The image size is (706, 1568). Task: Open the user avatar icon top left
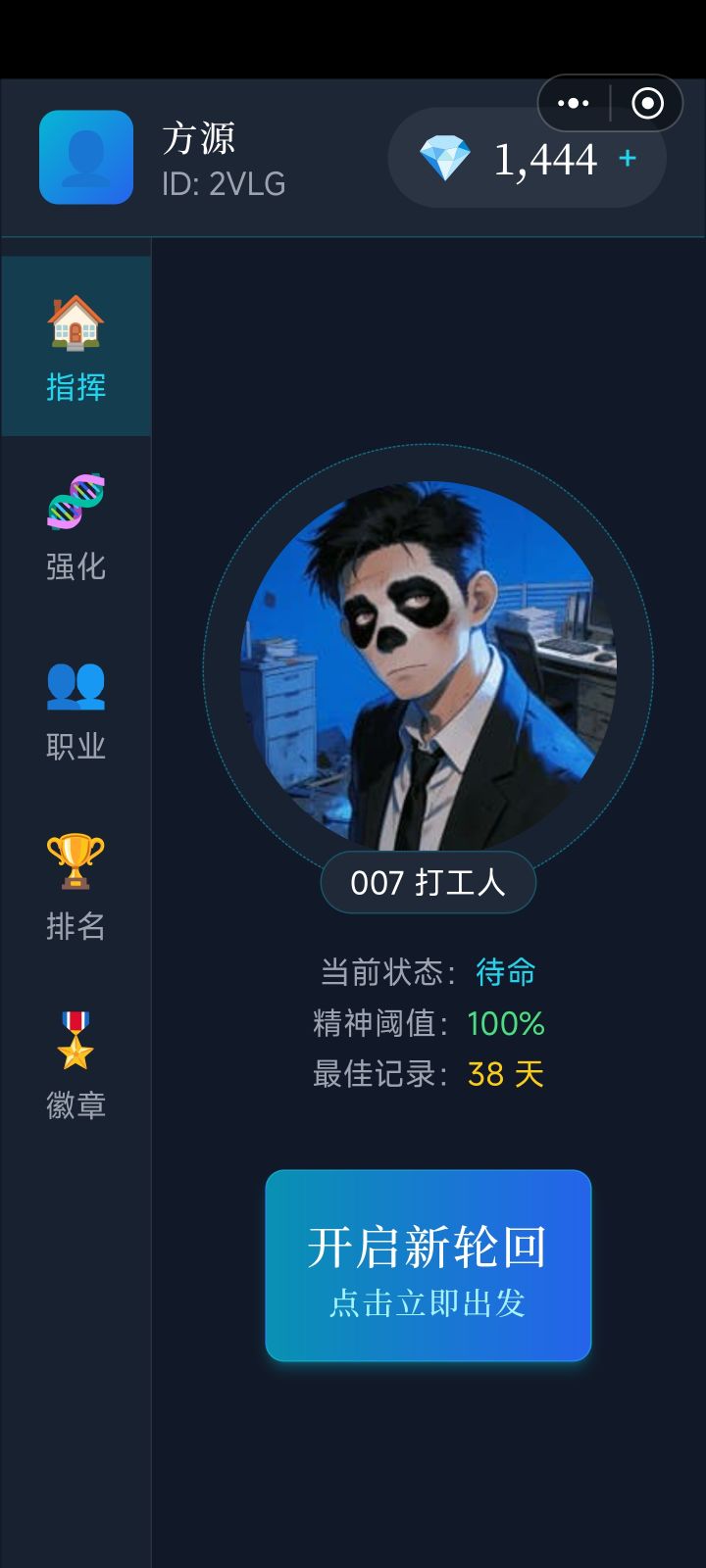point(84,159)
